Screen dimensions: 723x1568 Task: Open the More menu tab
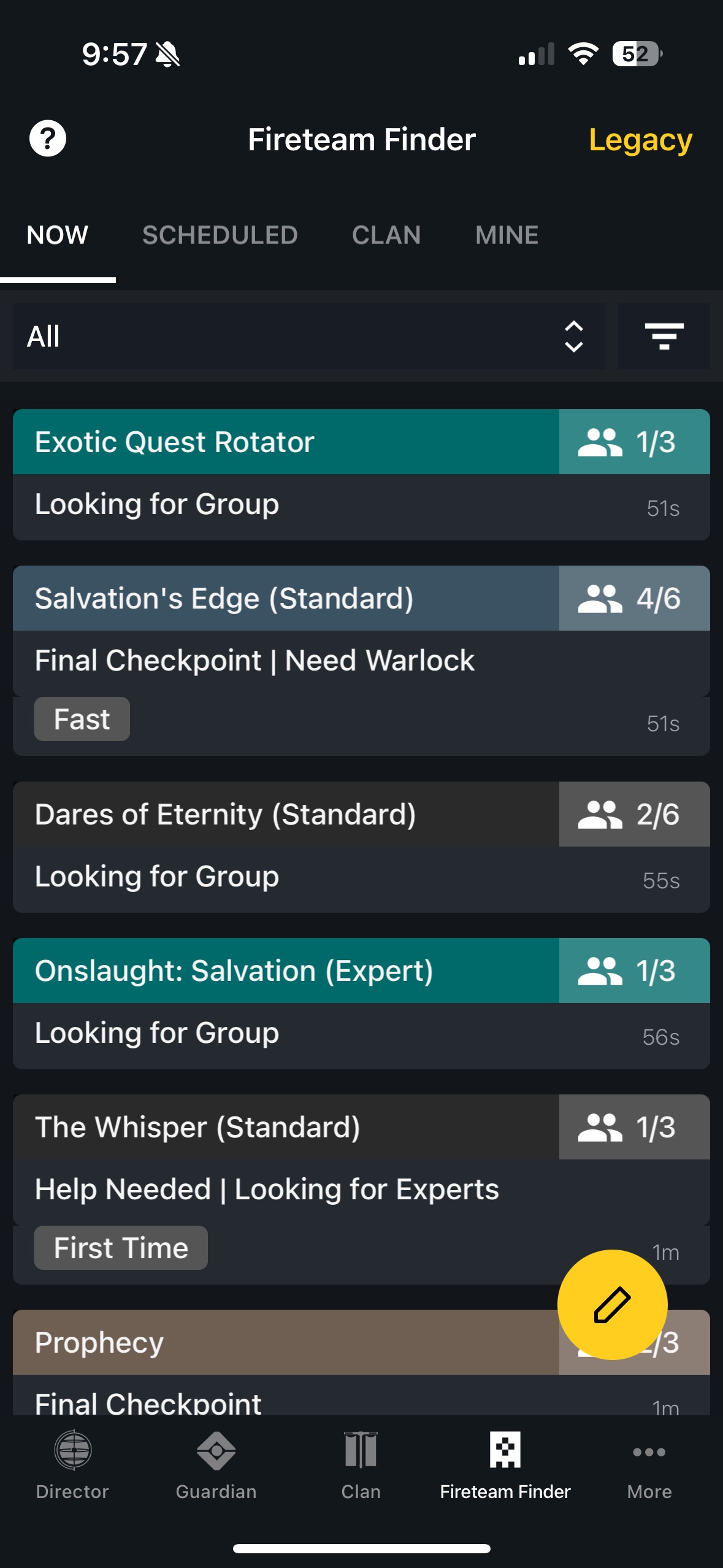pyautogui.click(x=649, y=1465)
